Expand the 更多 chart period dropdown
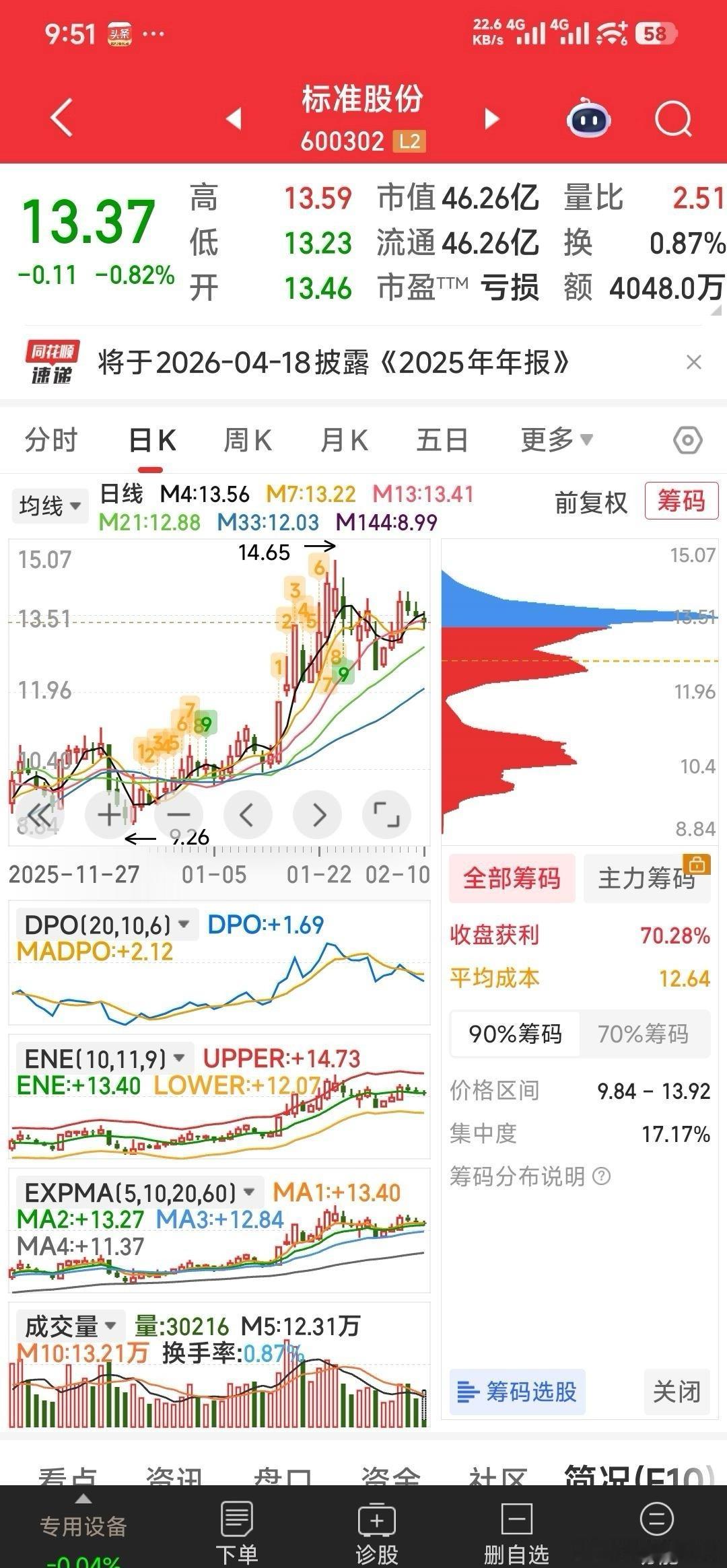 coord(556,440)
